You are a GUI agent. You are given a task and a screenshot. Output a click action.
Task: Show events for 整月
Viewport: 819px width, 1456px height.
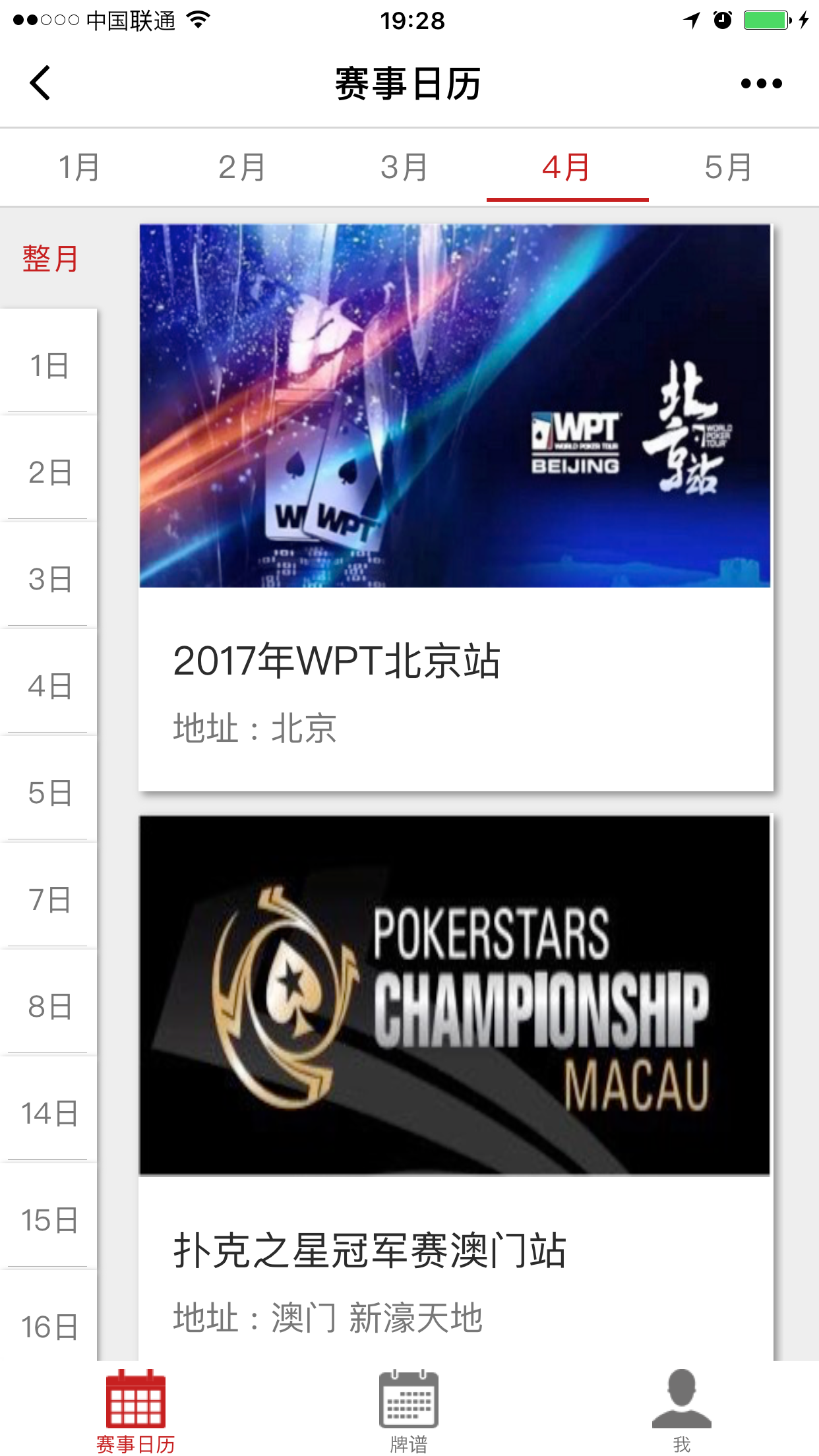[50, 258]
